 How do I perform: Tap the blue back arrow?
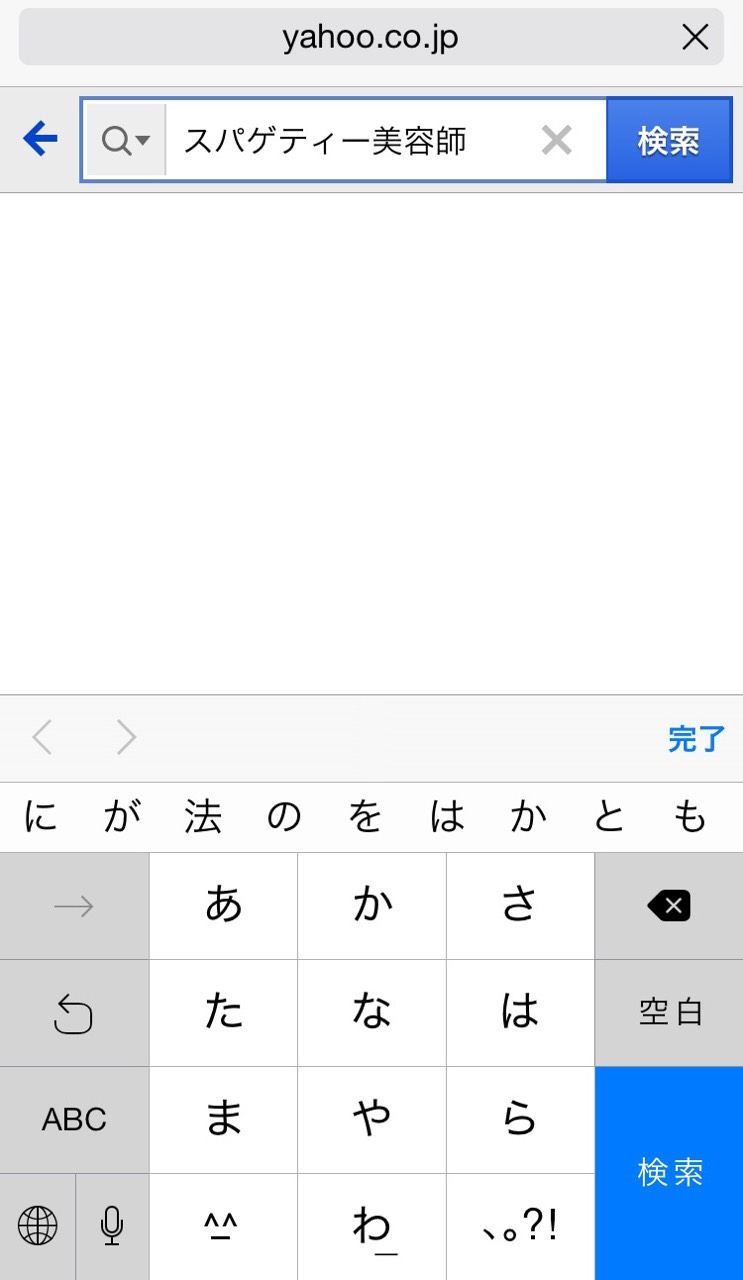pyautogui.click(x=40, y=139)
